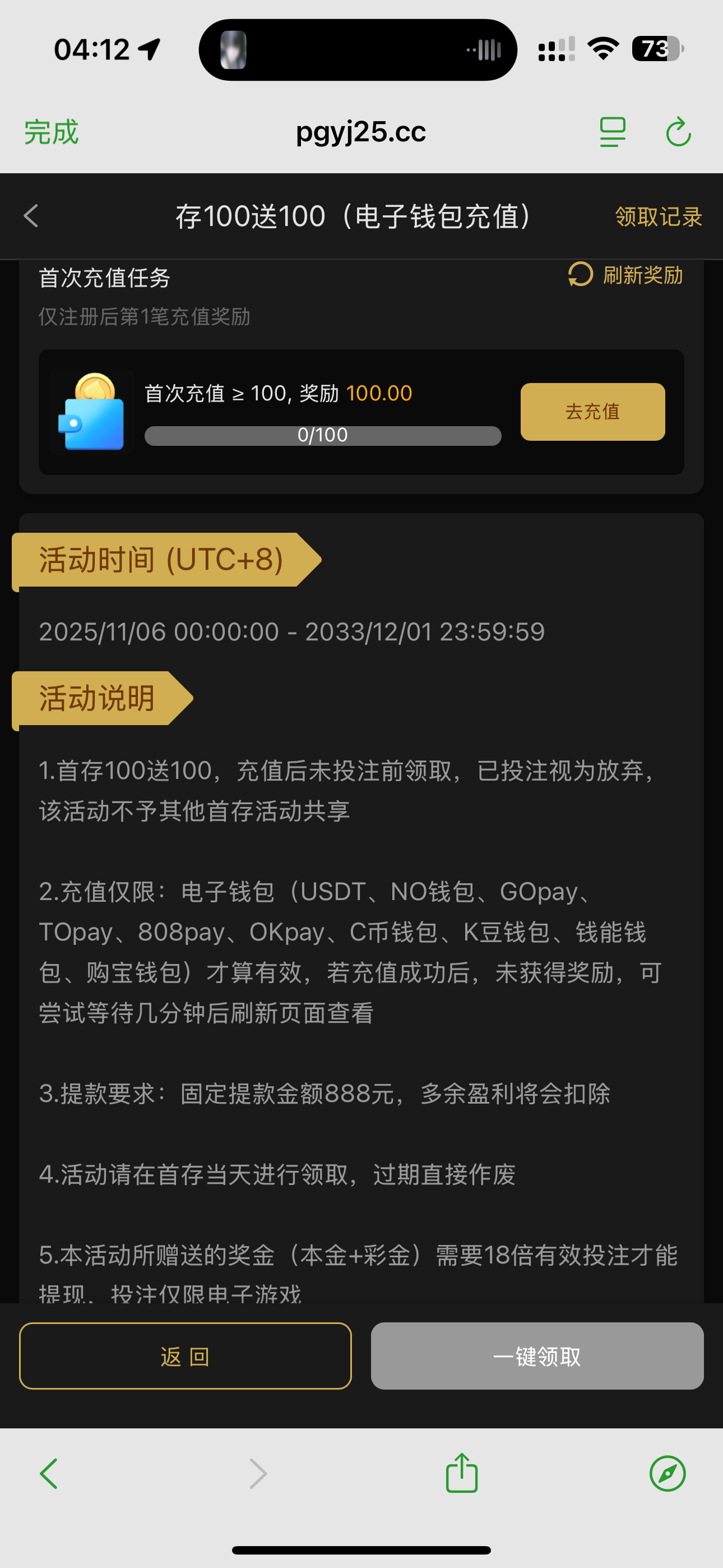This screenshot has height=1568, width=723.
Task: Tap the 返回 button
Action: point(185,1356)
